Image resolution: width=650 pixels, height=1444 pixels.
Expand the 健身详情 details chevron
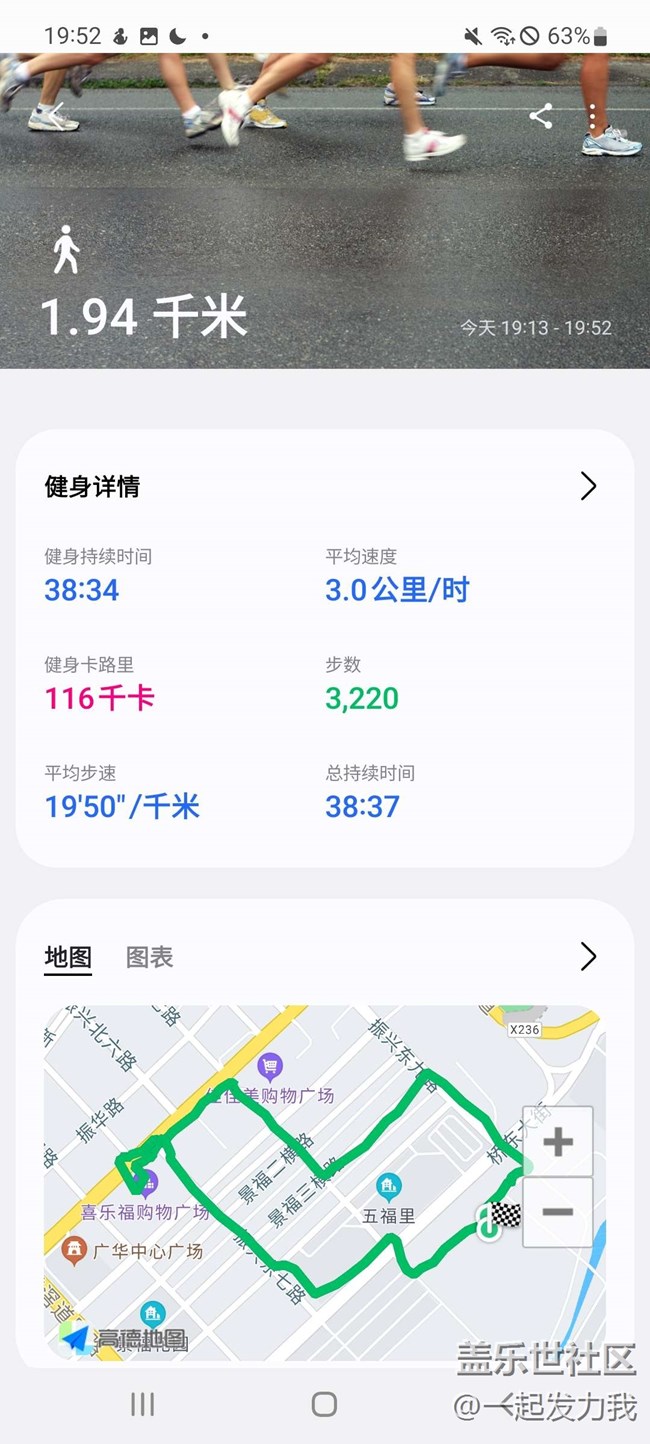(x=588, y=487)
